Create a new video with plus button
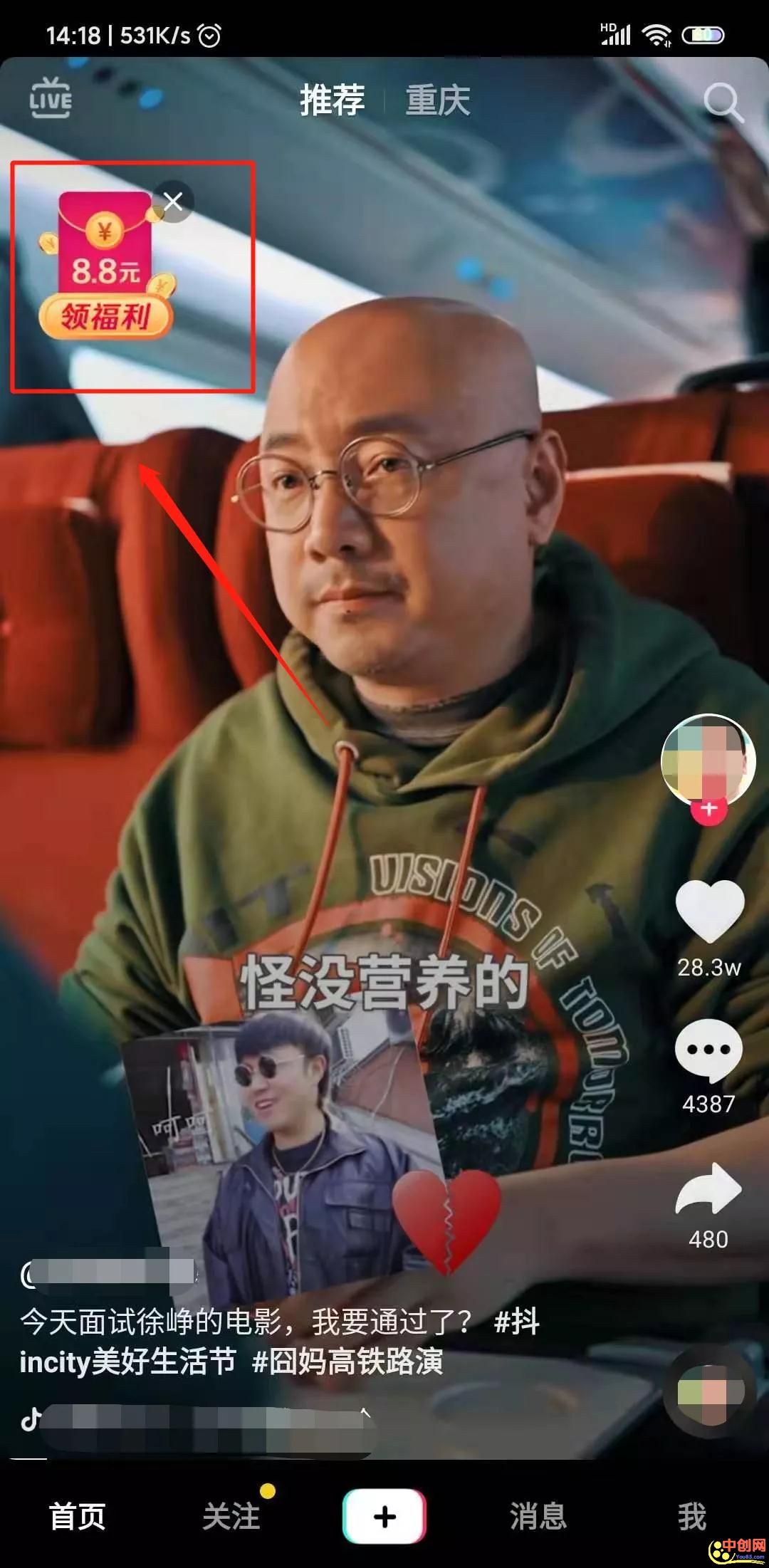Image resolution: width=769 pixels, height=1568 pixels. (384, 1516)
